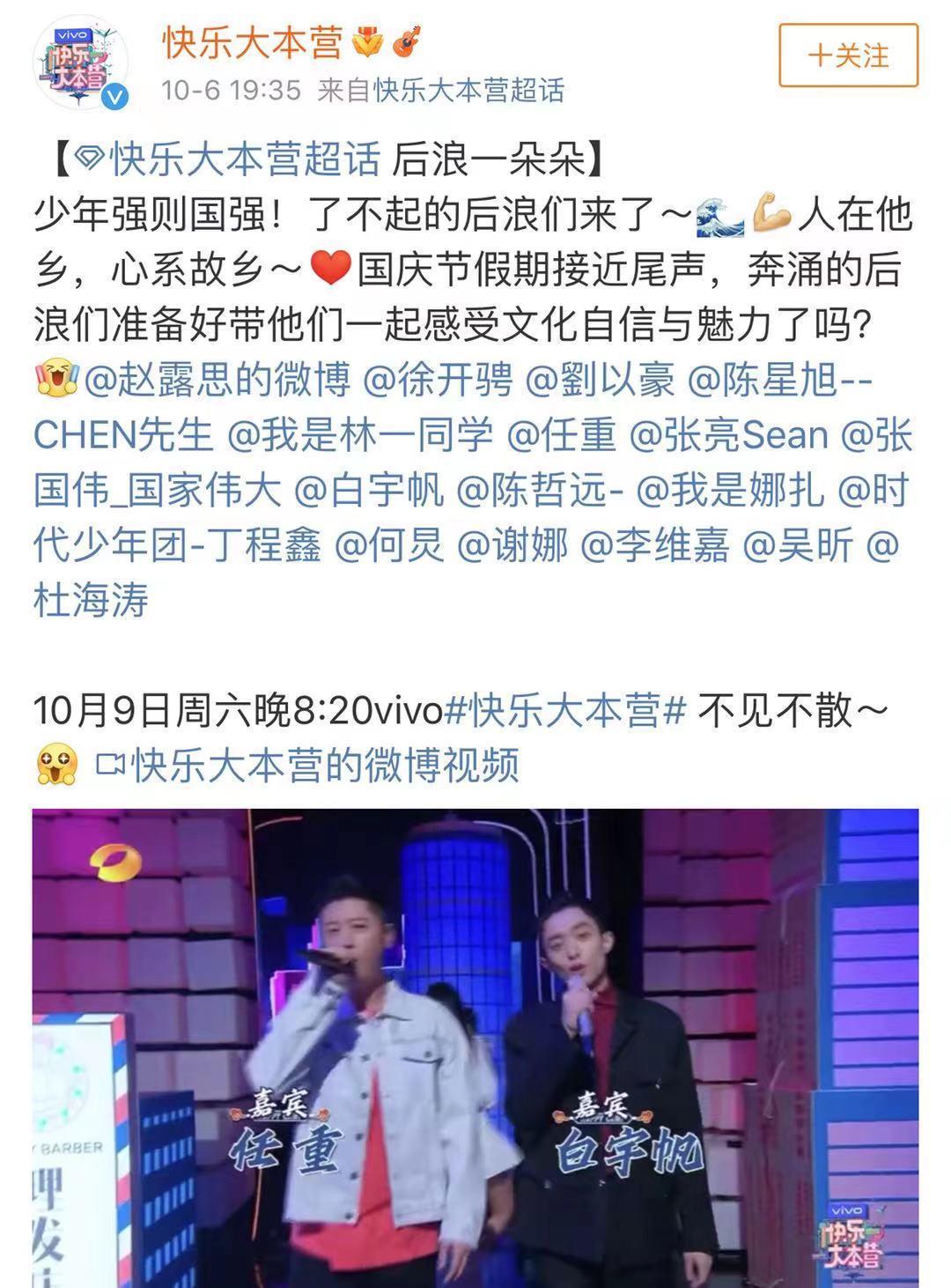The width and height of the screenshot is (951, 1288).
Task: Open the #快乐大本营# hashtag topic
Action: [566, 710]
